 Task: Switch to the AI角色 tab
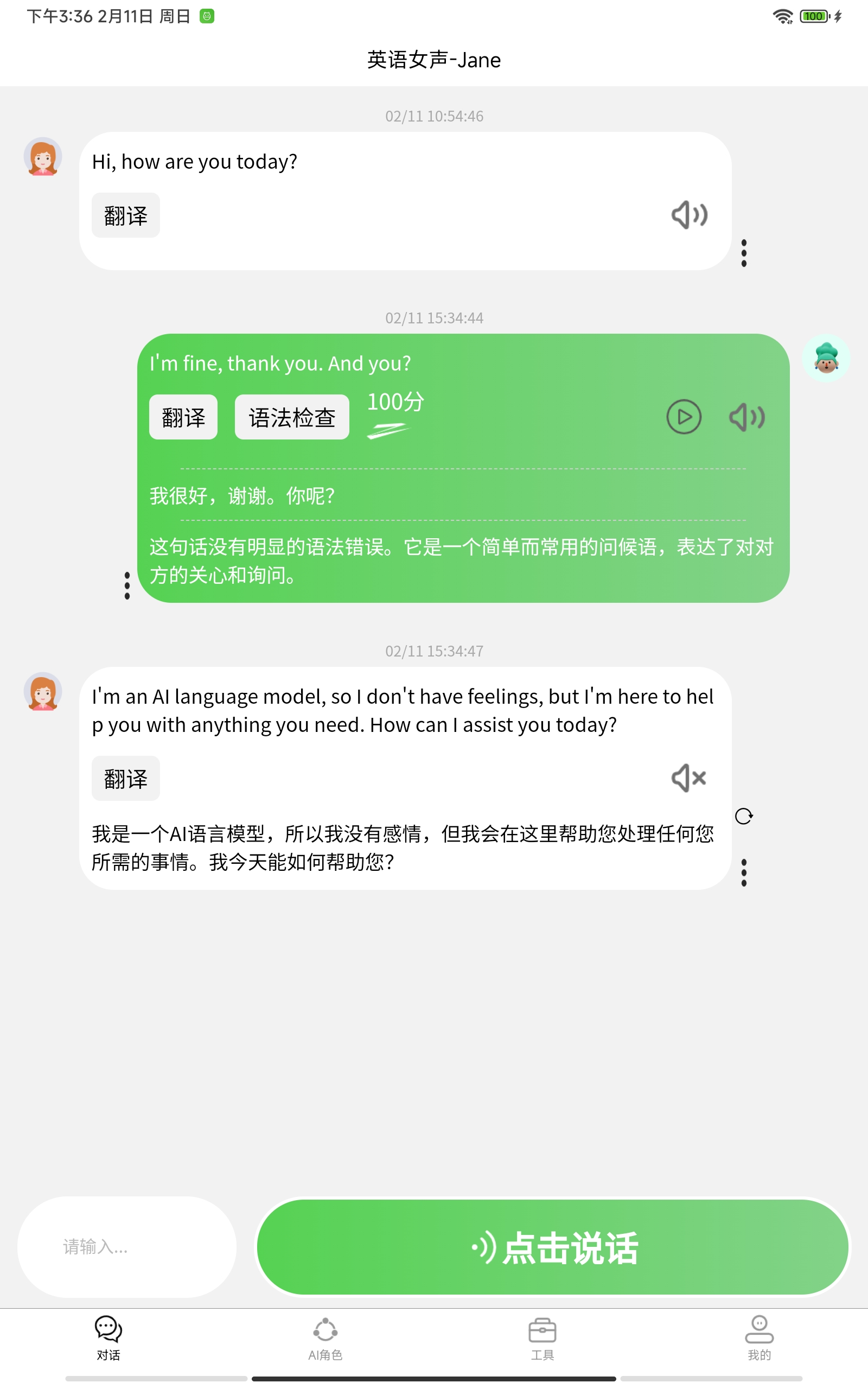(x=325, y=1339)
